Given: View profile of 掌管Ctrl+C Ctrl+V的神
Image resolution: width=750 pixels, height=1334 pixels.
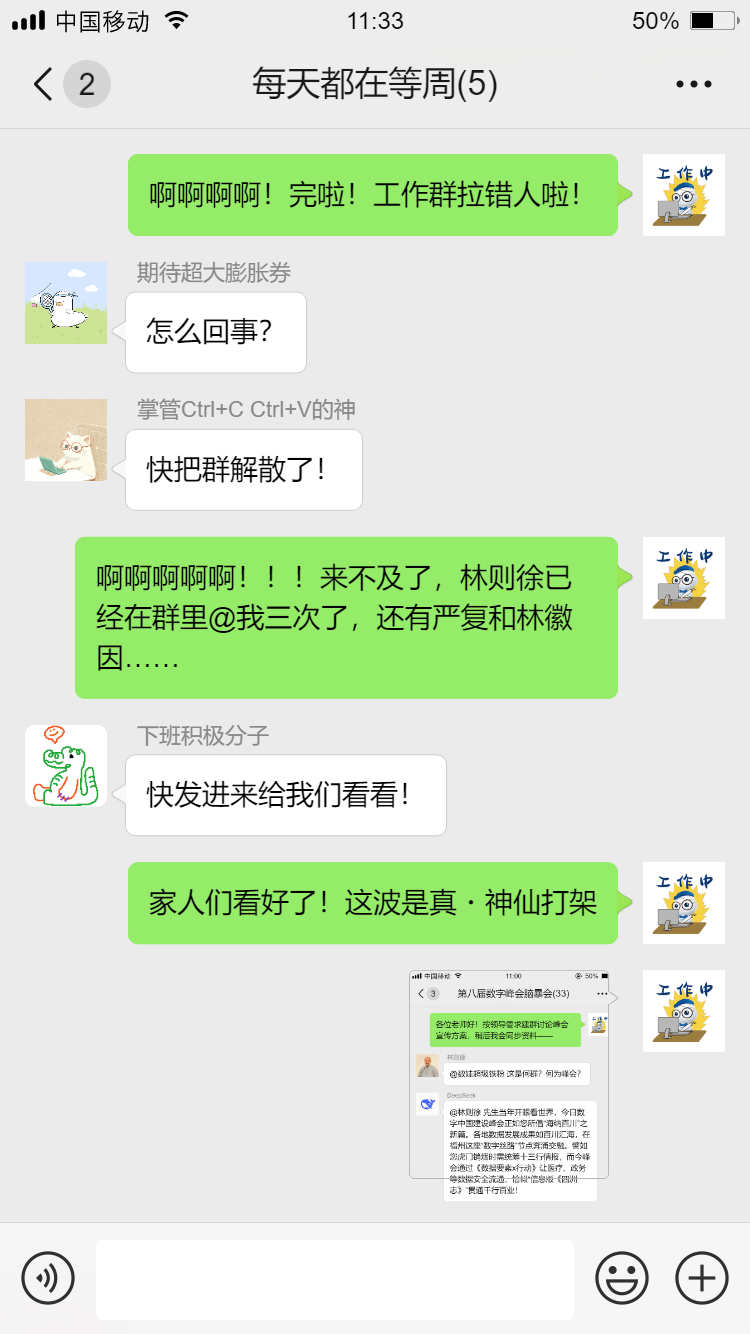Looking at the screenshot, I should point(66,440).
